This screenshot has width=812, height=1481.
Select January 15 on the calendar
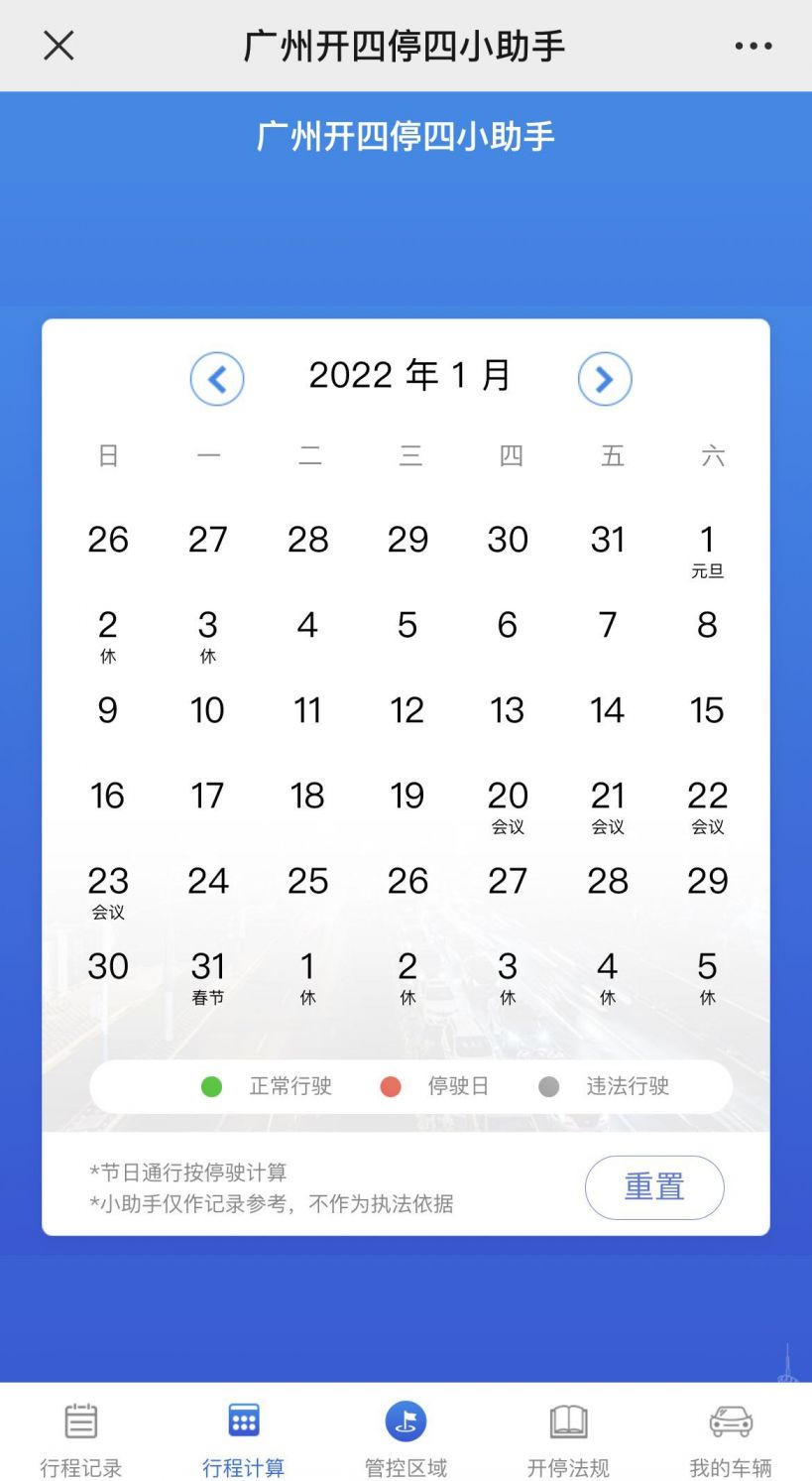coord(707,710)
